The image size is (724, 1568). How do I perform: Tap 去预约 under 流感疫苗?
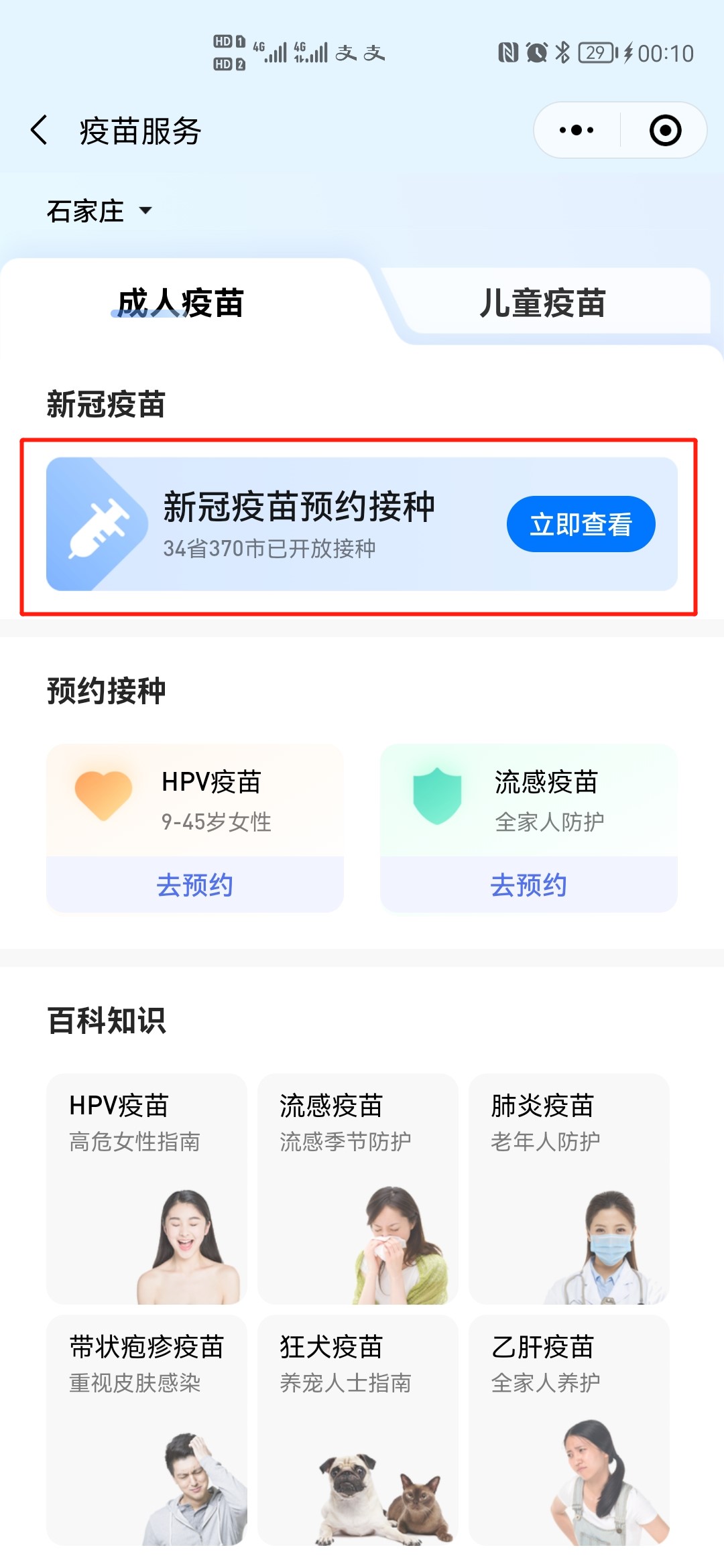[x=528, y=885]
